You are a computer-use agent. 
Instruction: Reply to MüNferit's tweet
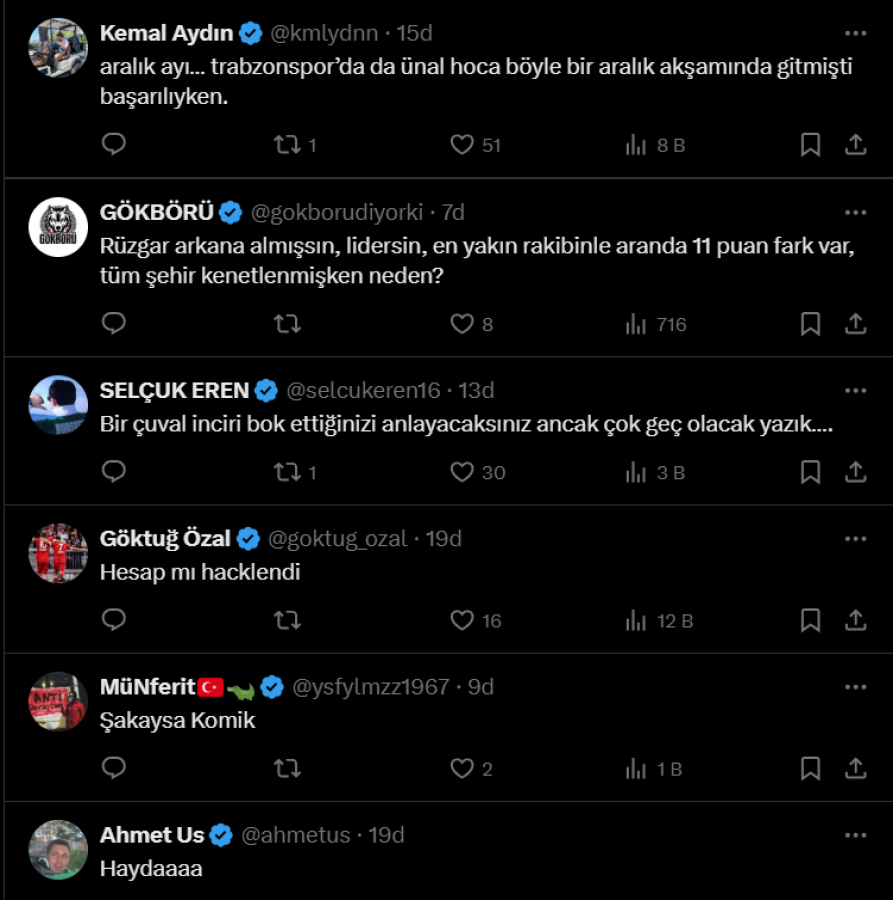[x=114, y=768]
